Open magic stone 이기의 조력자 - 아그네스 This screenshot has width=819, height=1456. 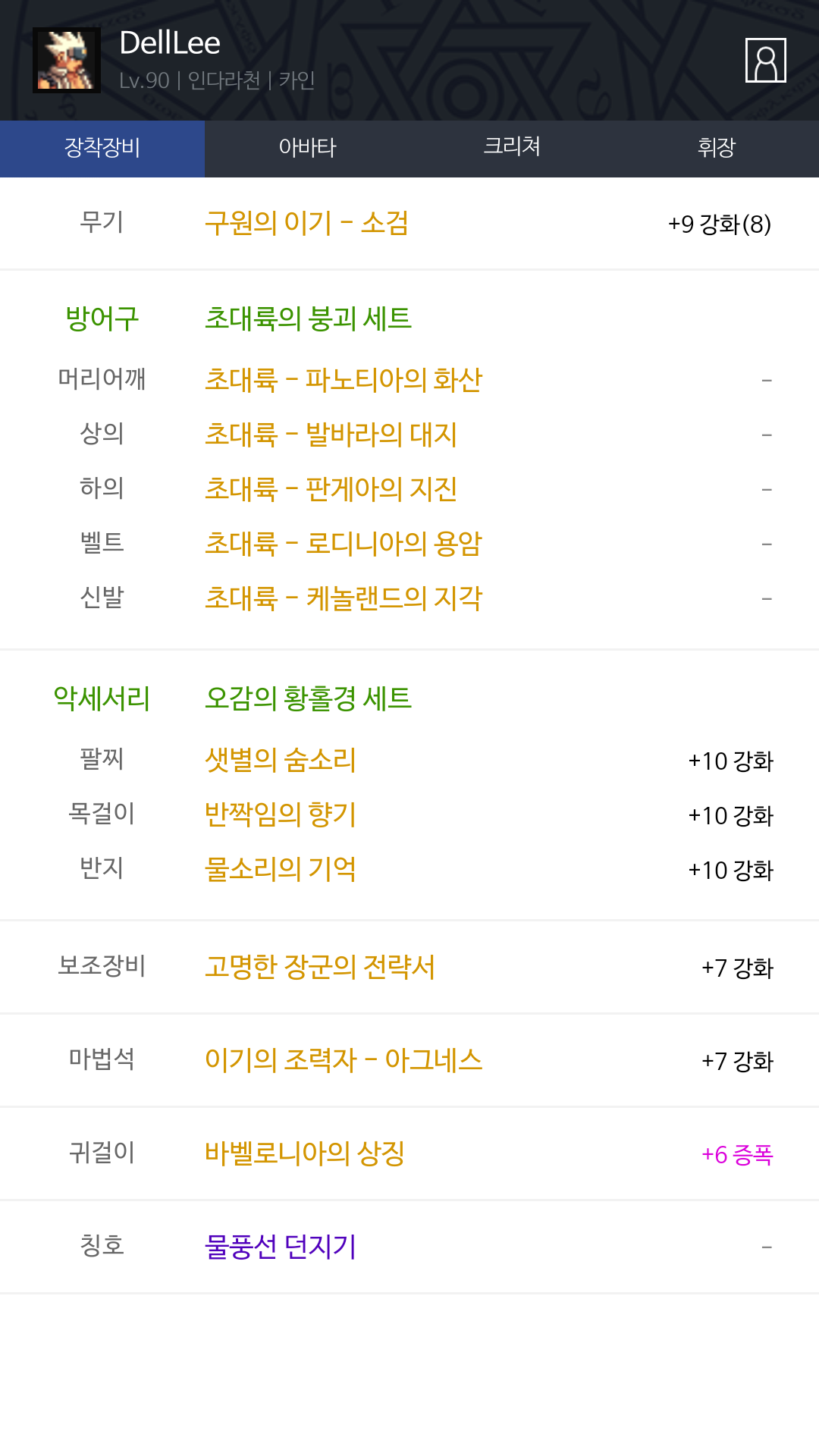point(344,1060)
